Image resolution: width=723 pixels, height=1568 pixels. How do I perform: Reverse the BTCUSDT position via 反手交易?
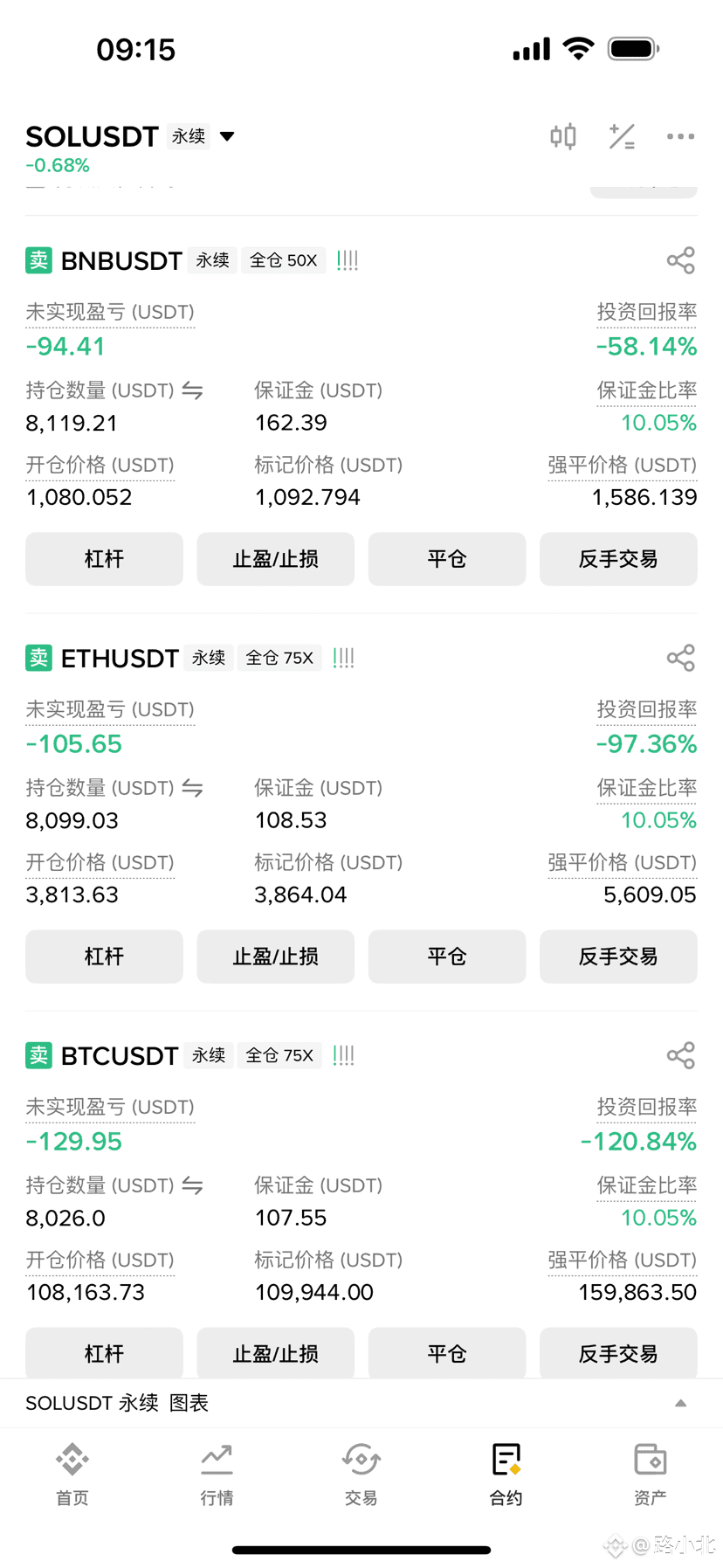coord(618,1353)
